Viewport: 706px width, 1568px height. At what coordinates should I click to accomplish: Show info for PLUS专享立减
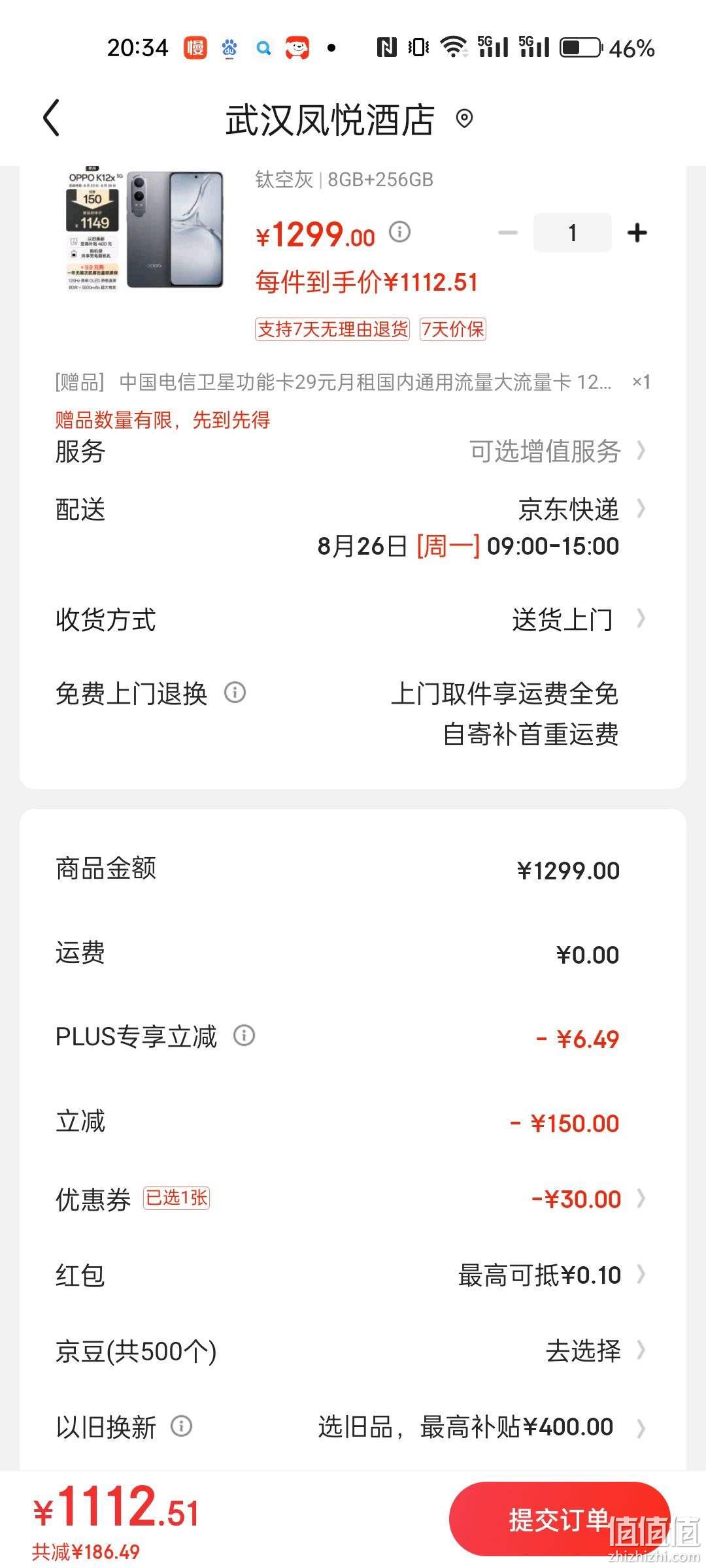pos(244,1036)
